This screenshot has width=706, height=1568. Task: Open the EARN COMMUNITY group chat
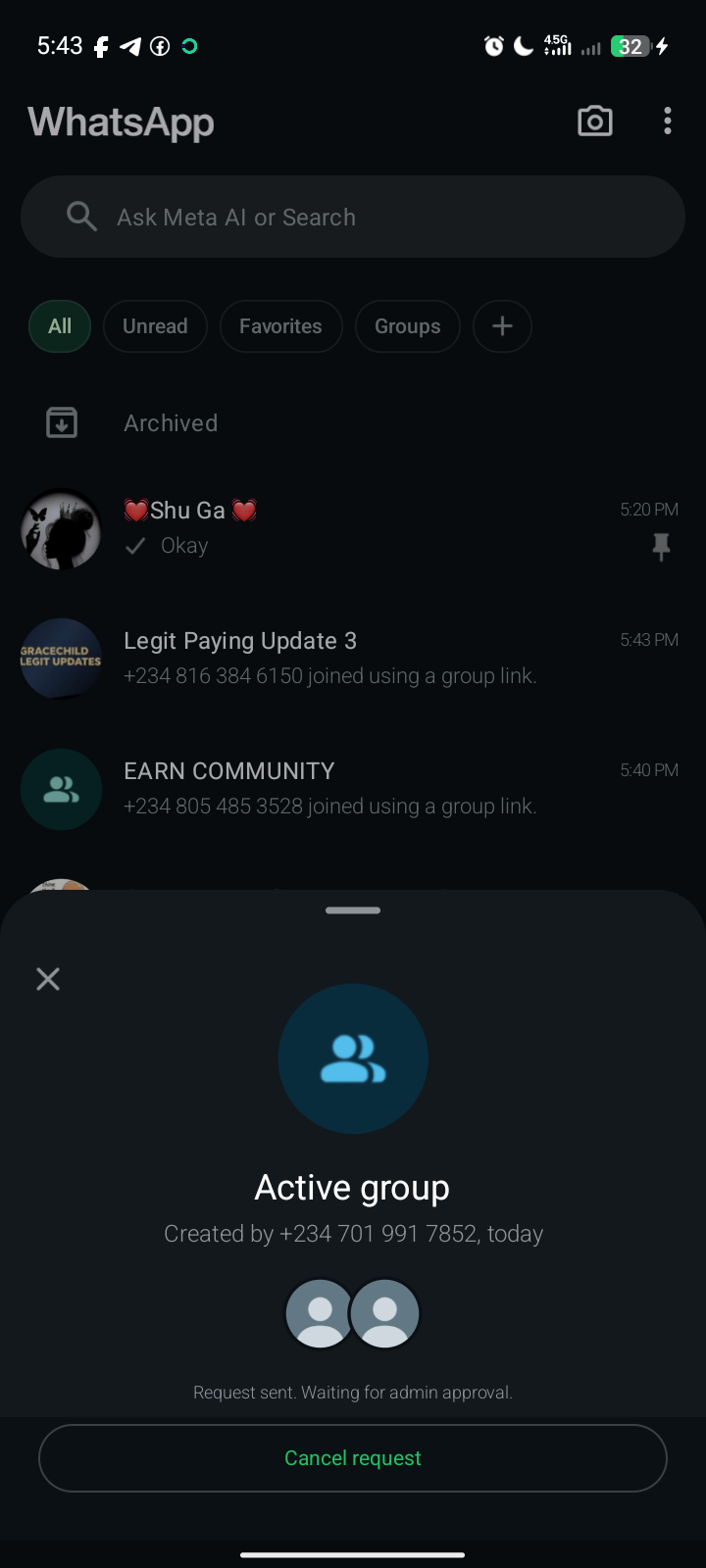353,789
